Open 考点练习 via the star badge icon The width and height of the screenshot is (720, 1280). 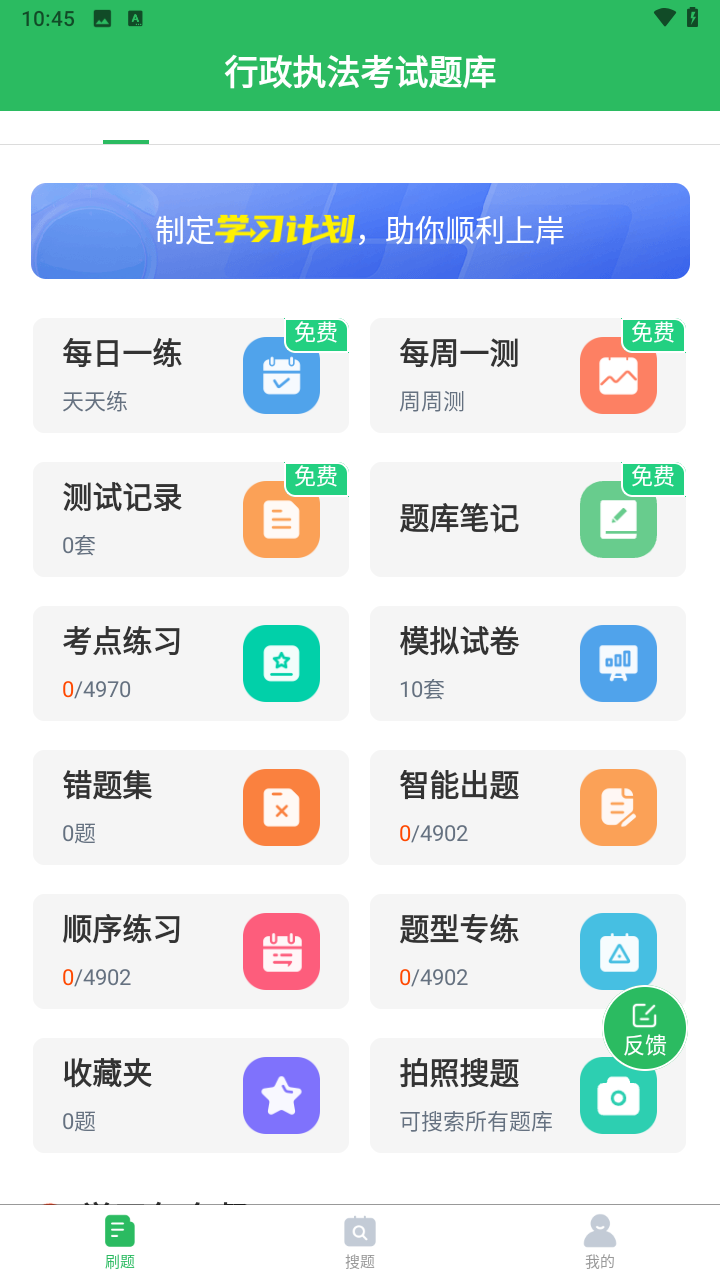pyautogui.click(x=281, y=663)
